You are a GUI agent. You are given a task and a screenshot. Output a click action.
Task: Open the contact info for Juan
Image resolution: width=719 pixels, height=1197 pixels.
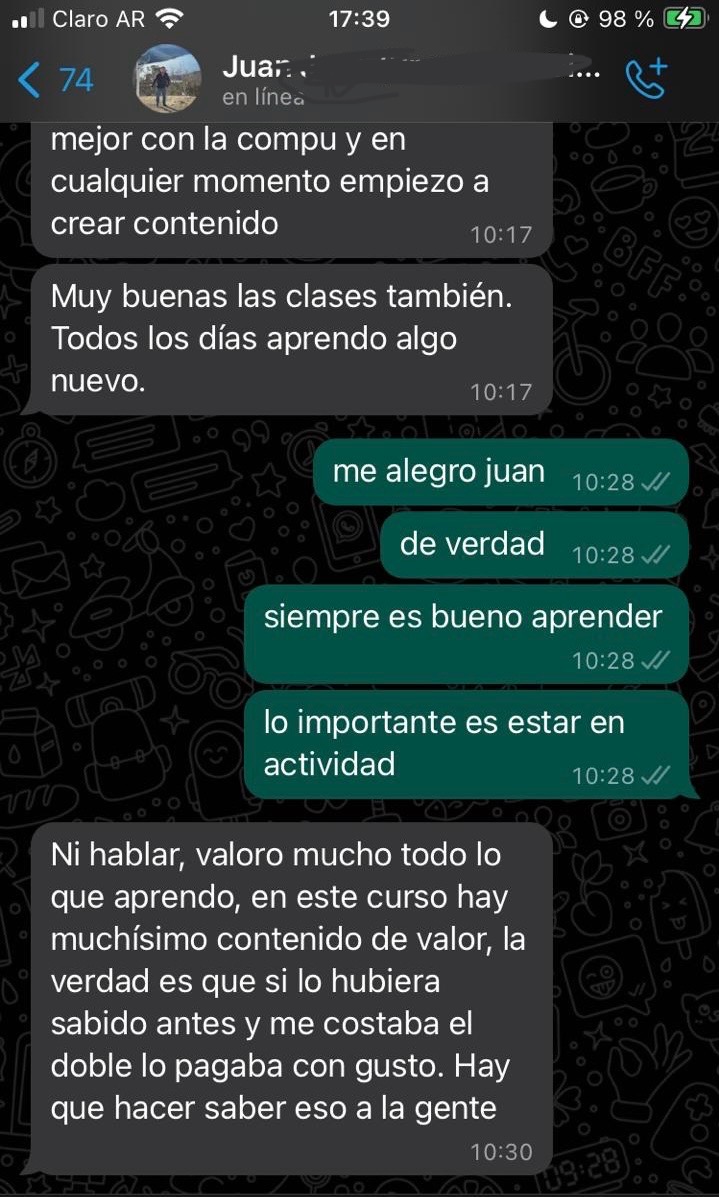point(412,81)
